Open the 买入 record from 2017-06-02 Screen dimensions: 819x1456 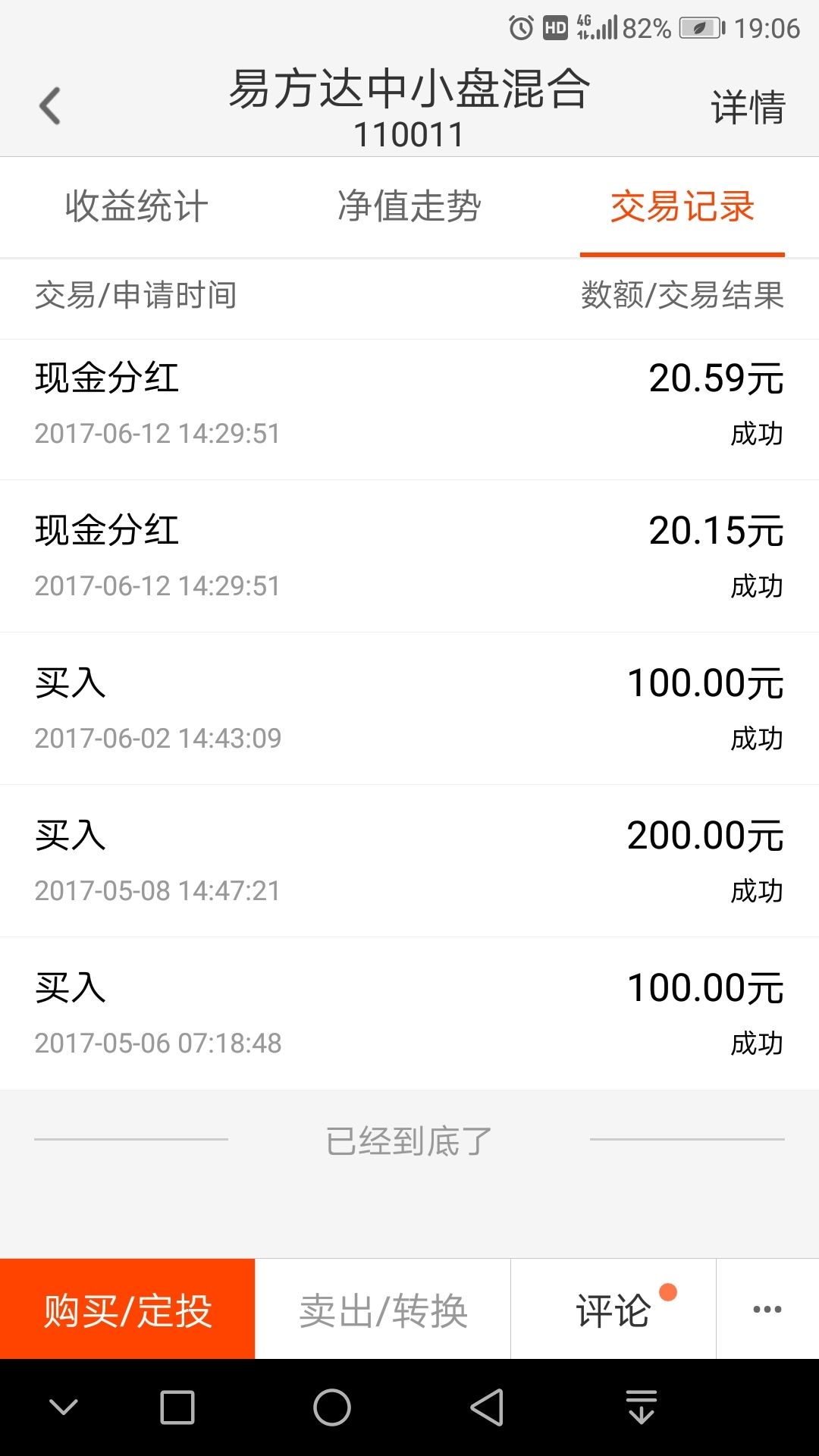pyautogui.click(x=409, y=709)
